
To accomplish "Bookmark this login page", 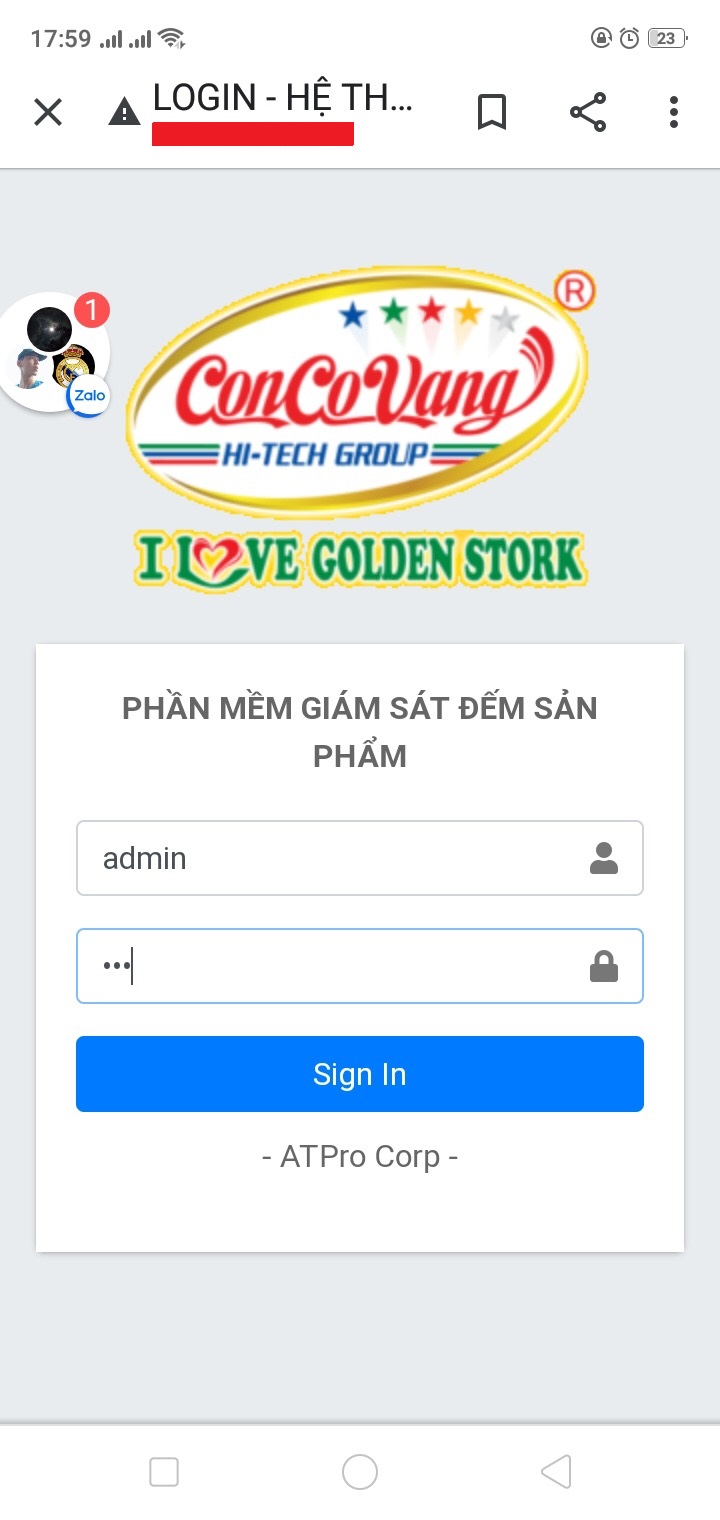I will [491, 112].
